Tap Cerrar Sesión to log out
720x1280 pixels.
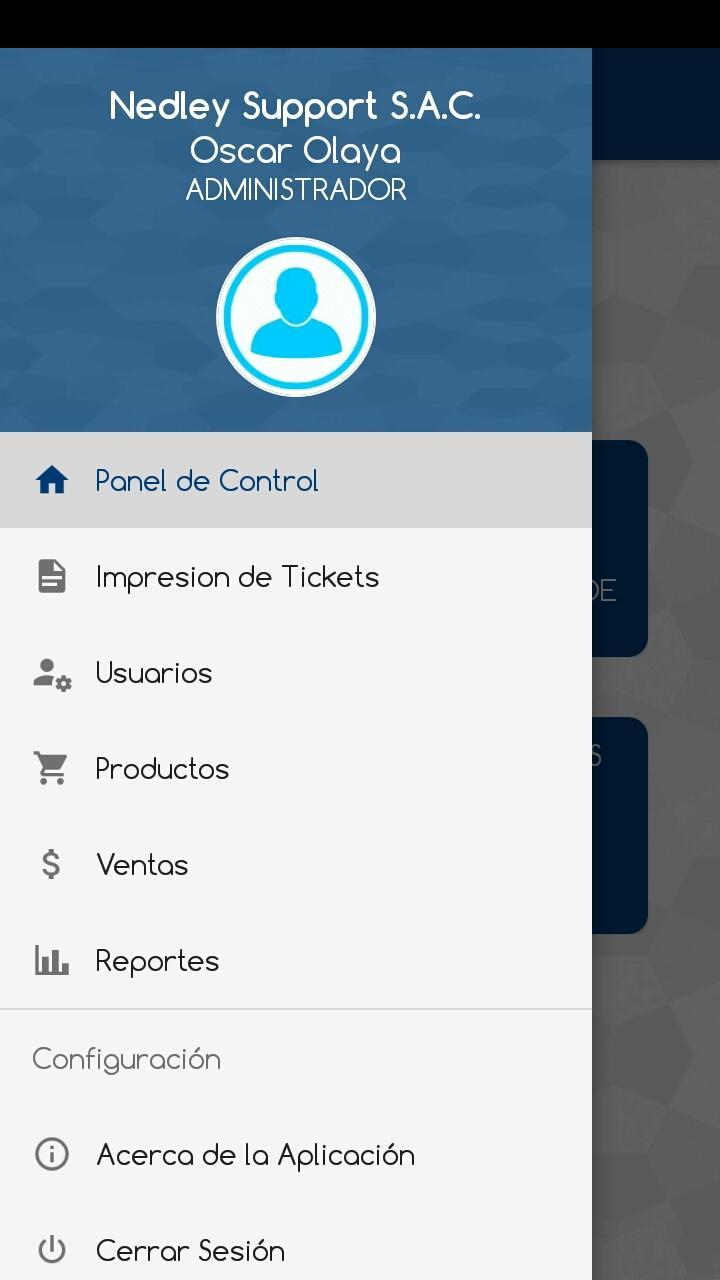pos(190,1250)
